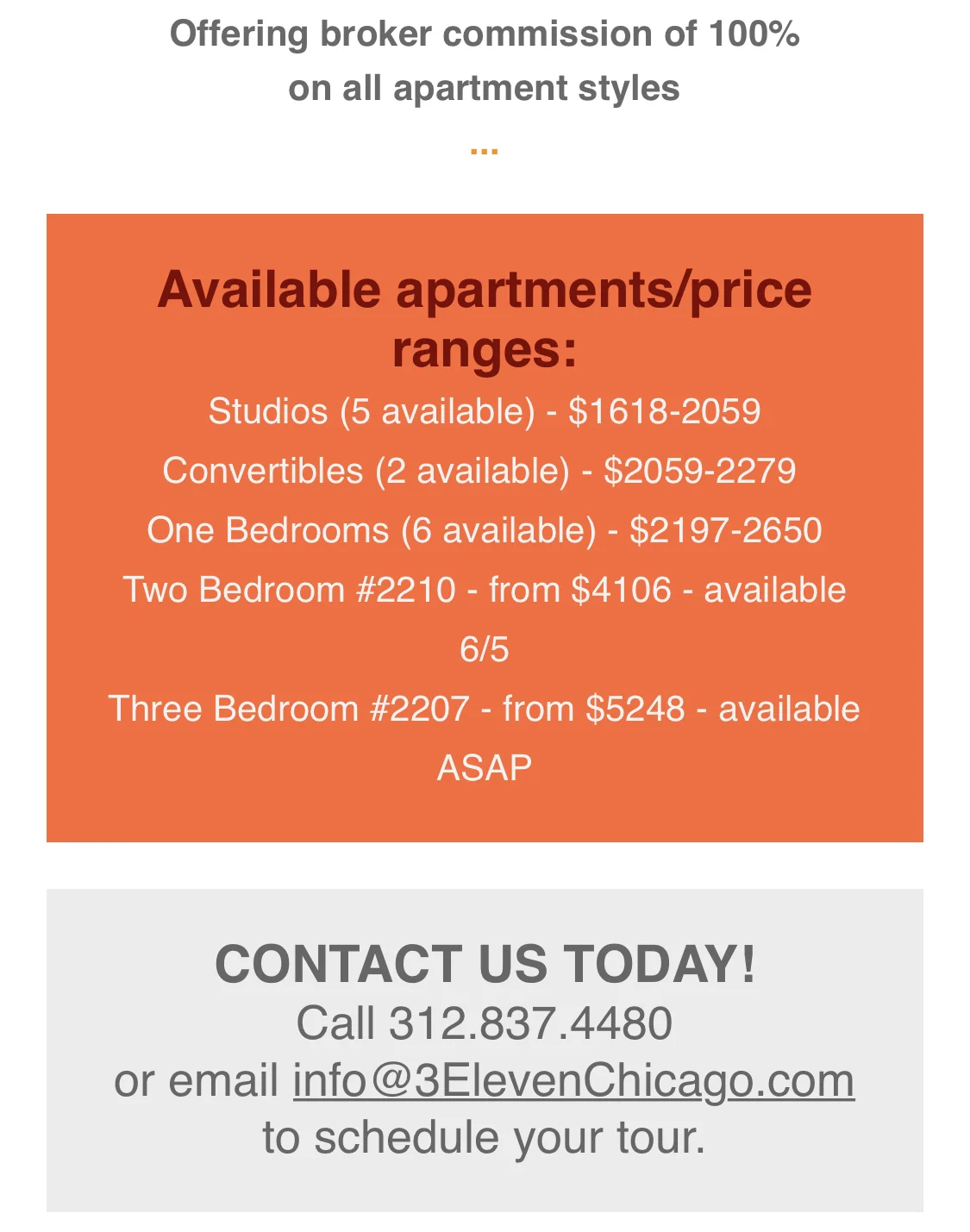Open the info@3ElevenChicago.com email link

tap(573, 1081)
